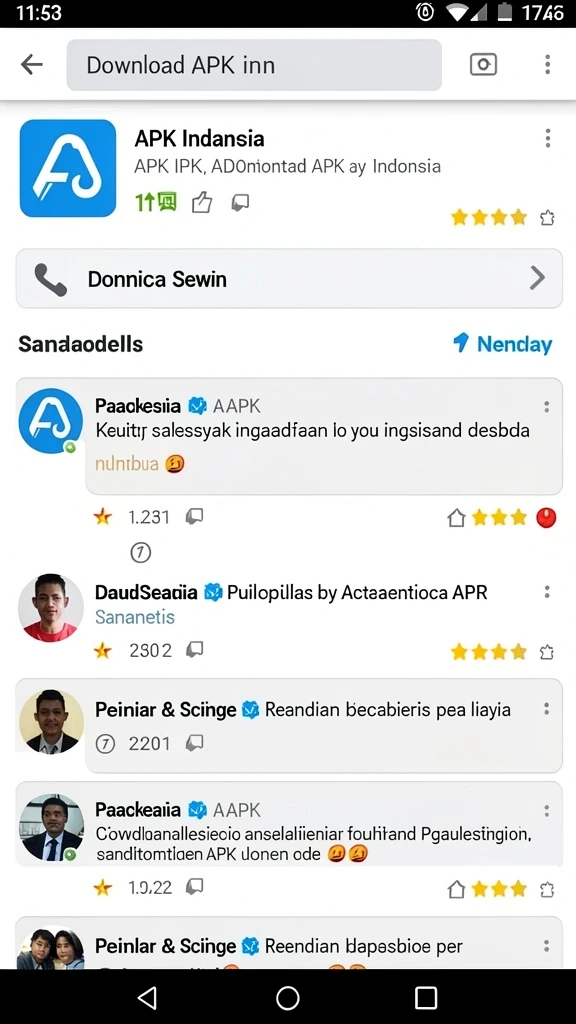Go to home via navigation bar circle
Viewport: 576px width, 1024px height.
coord(287,997)
